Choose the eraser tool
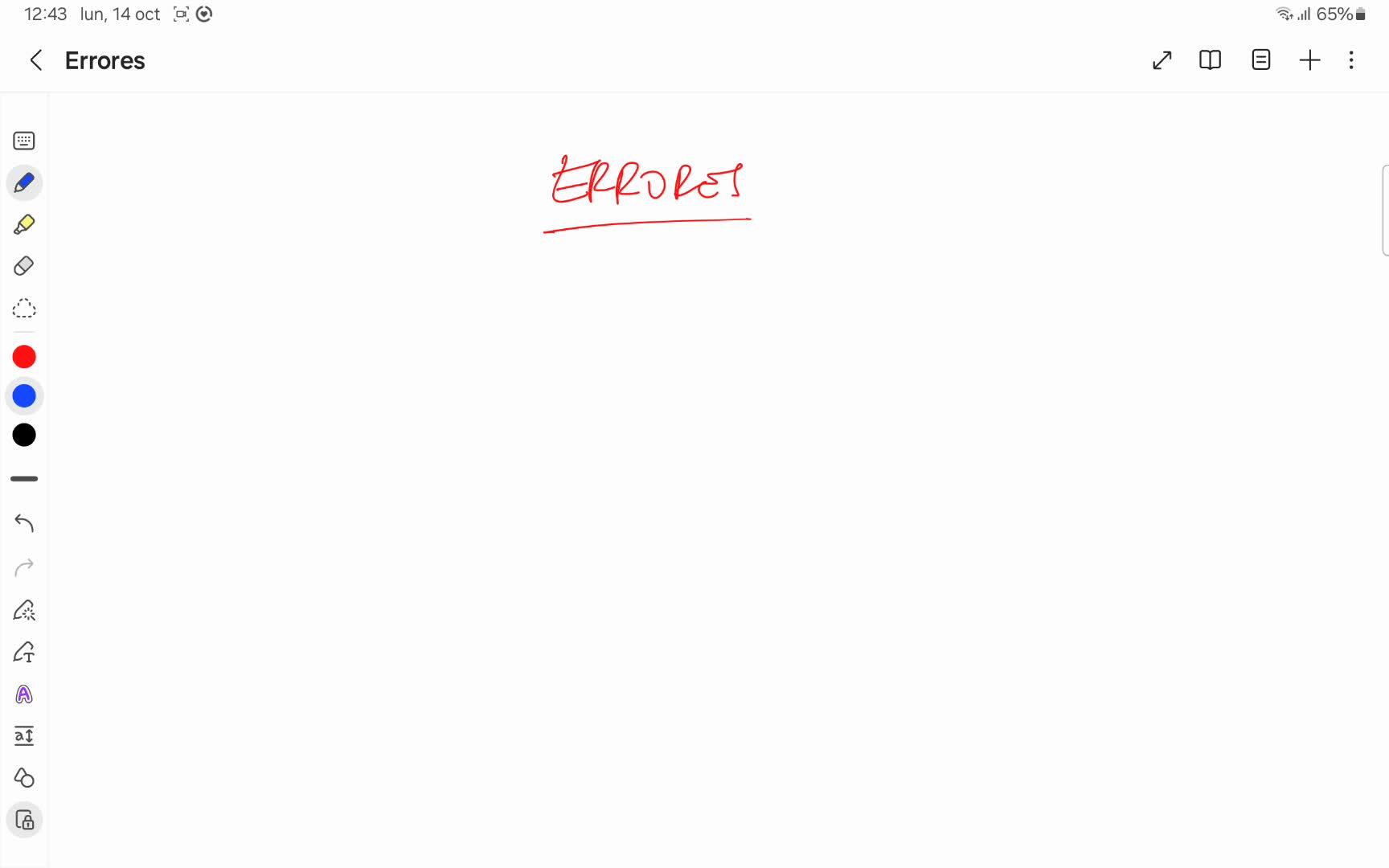The width and height of the screenshot is (1389, 868). coord(24,266)
